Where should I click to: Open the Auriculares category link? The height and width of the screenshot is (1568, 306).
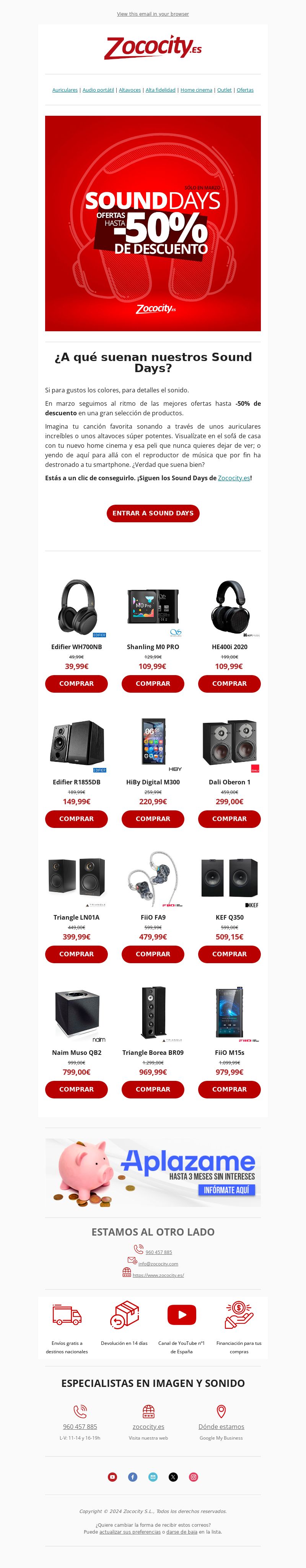pos(65,90)
